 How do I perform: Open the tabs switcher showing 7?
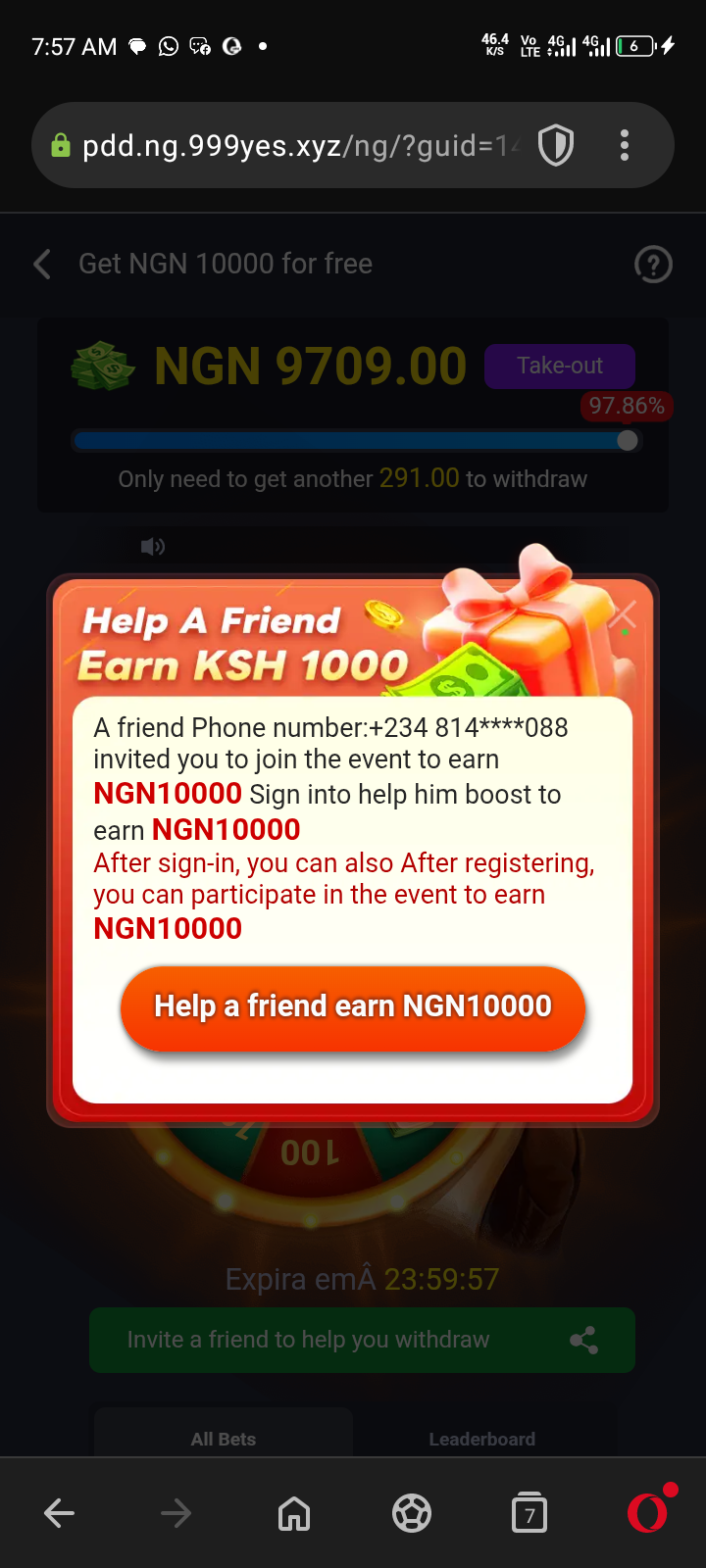[x=529, y=1514]
